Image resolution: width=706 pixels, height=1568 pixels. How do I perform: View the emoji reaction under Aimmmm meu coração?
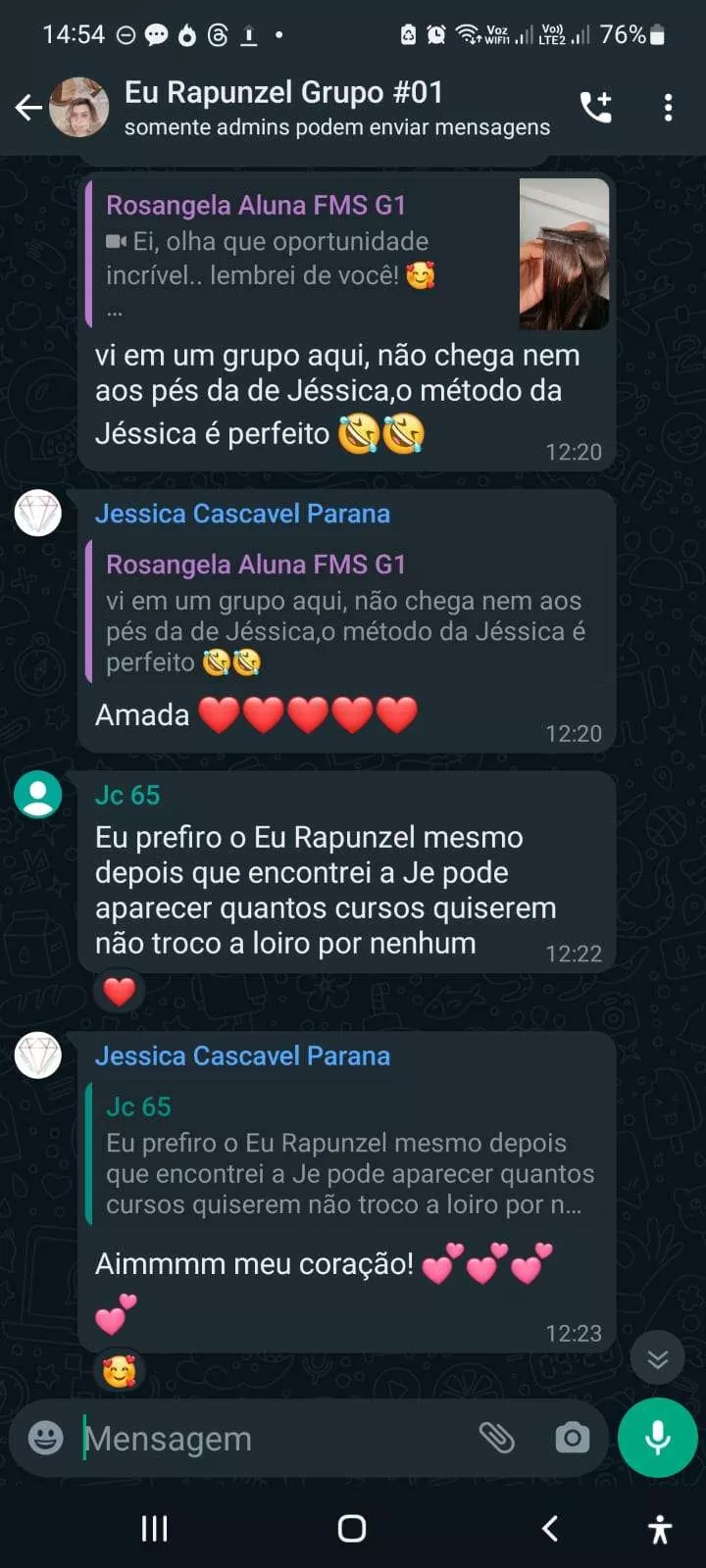(x=120, y=1371)
